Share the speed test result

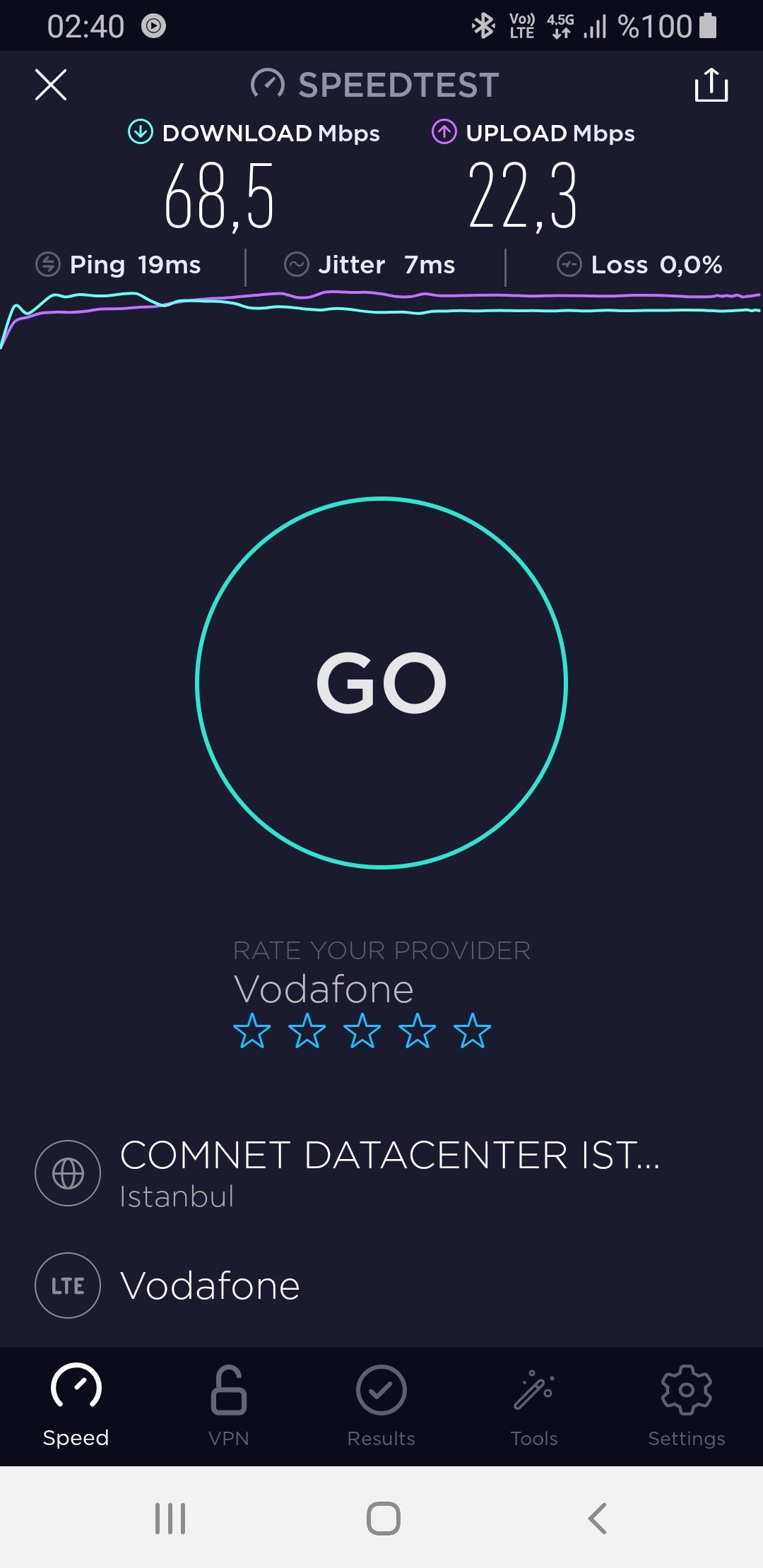(x=711, y=85)
